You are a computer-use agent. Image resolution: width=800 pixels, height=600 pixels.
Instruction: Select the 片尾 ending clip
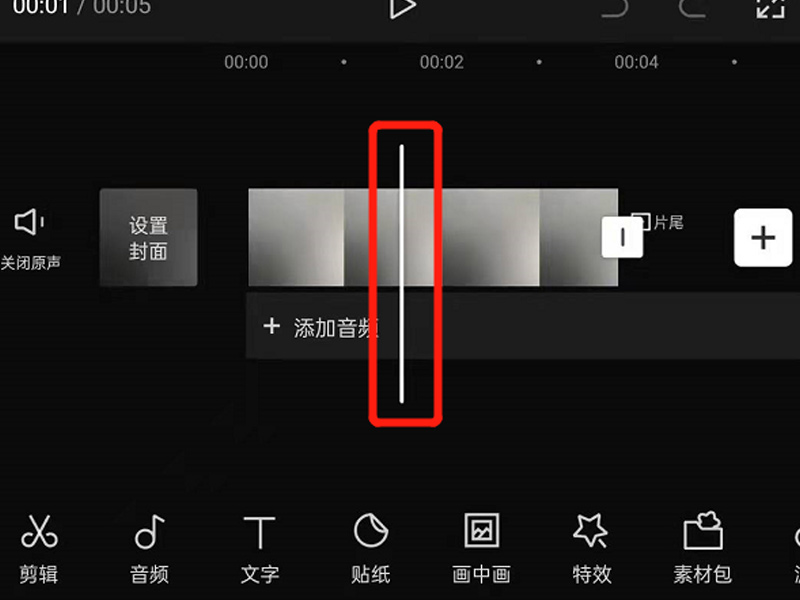pyautogui.click(x=660, y=222)
